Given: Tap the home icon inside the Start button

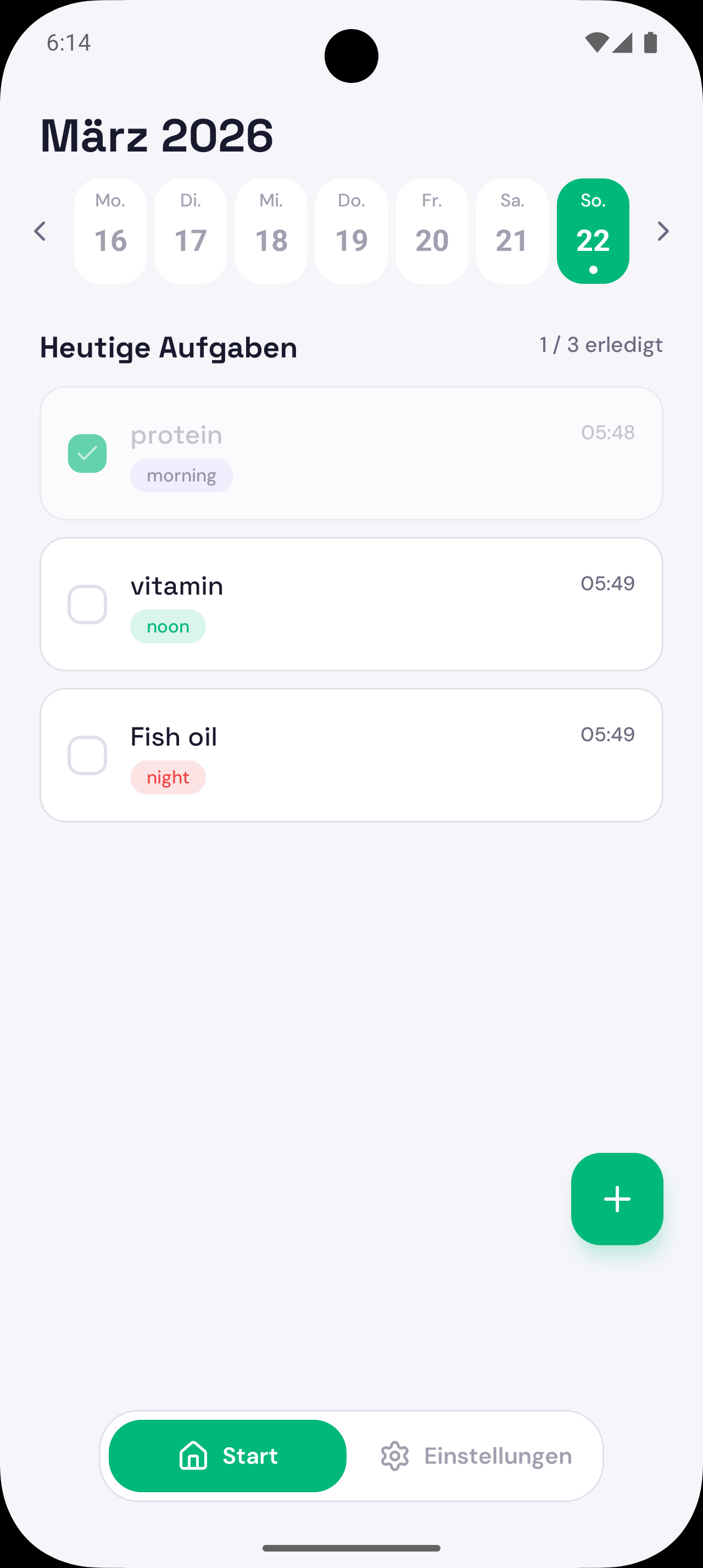Looking at the screenshot, I should [x=192, y=1456].
